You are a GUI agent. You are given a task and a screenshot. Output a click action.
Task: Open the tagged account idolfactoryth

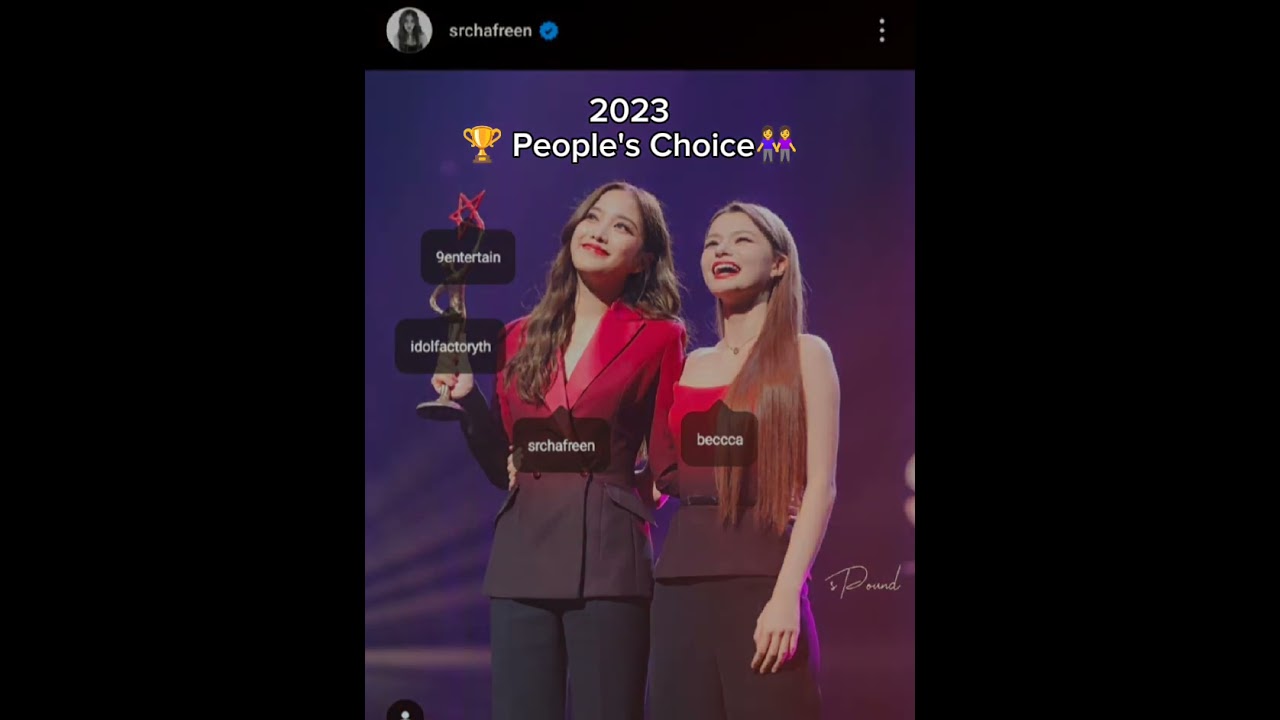tap(450, 347)
